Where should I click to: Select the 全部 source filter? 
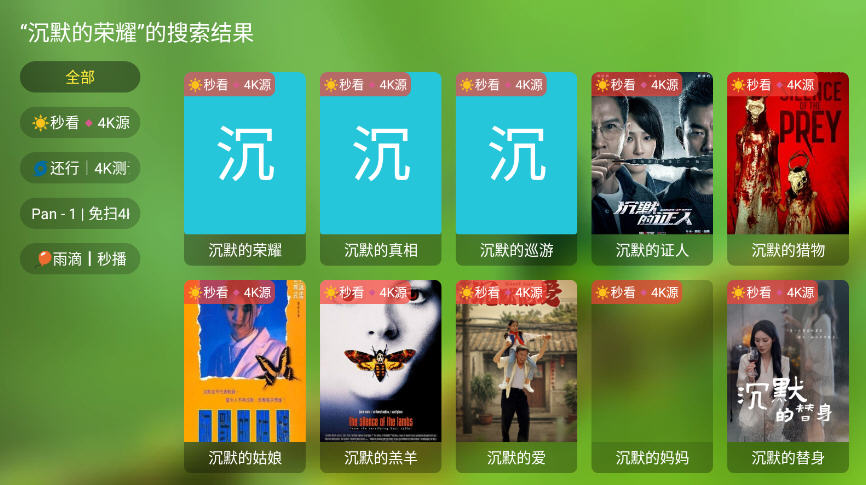pyautogui.click(x=80, y=77)
